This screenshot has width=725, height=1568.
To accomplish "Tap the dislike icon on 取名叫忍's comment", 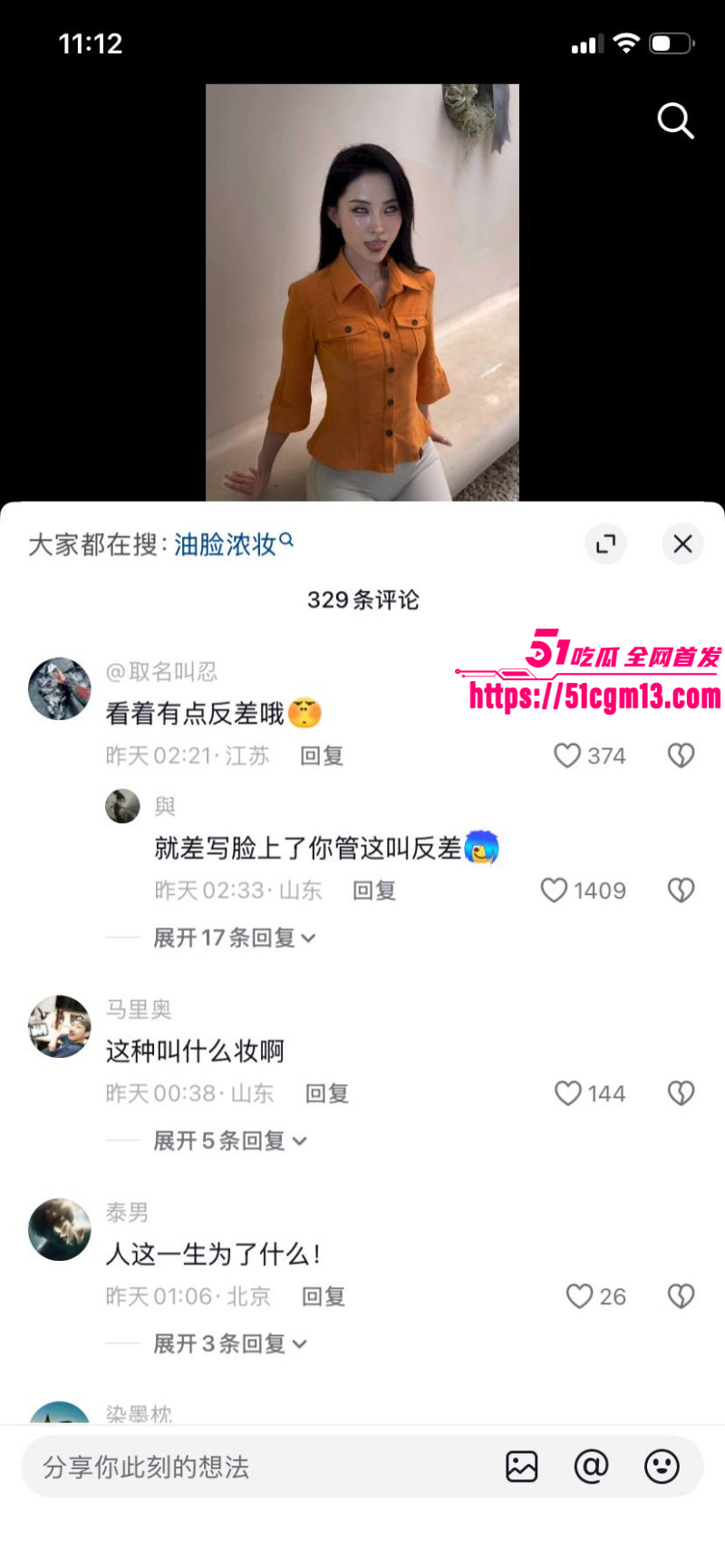I will (x=681, y=755).
